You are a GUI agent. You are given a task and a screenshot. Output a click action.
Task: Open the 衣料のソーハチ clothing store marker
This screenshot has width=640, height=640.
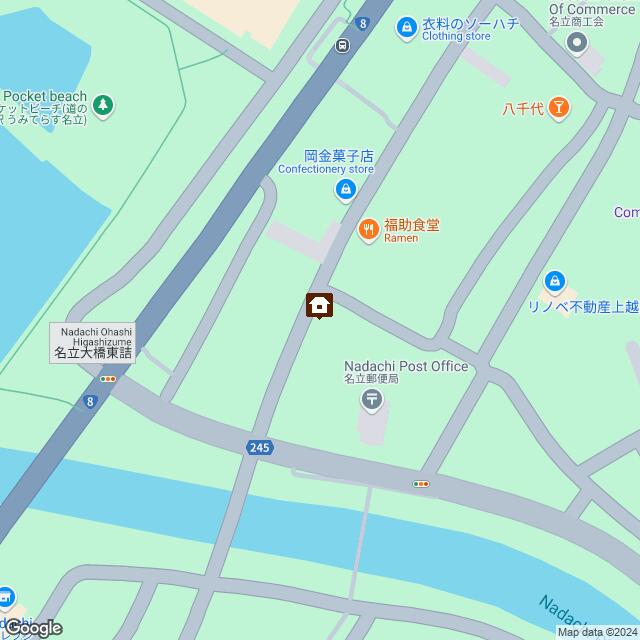(406, 27)
